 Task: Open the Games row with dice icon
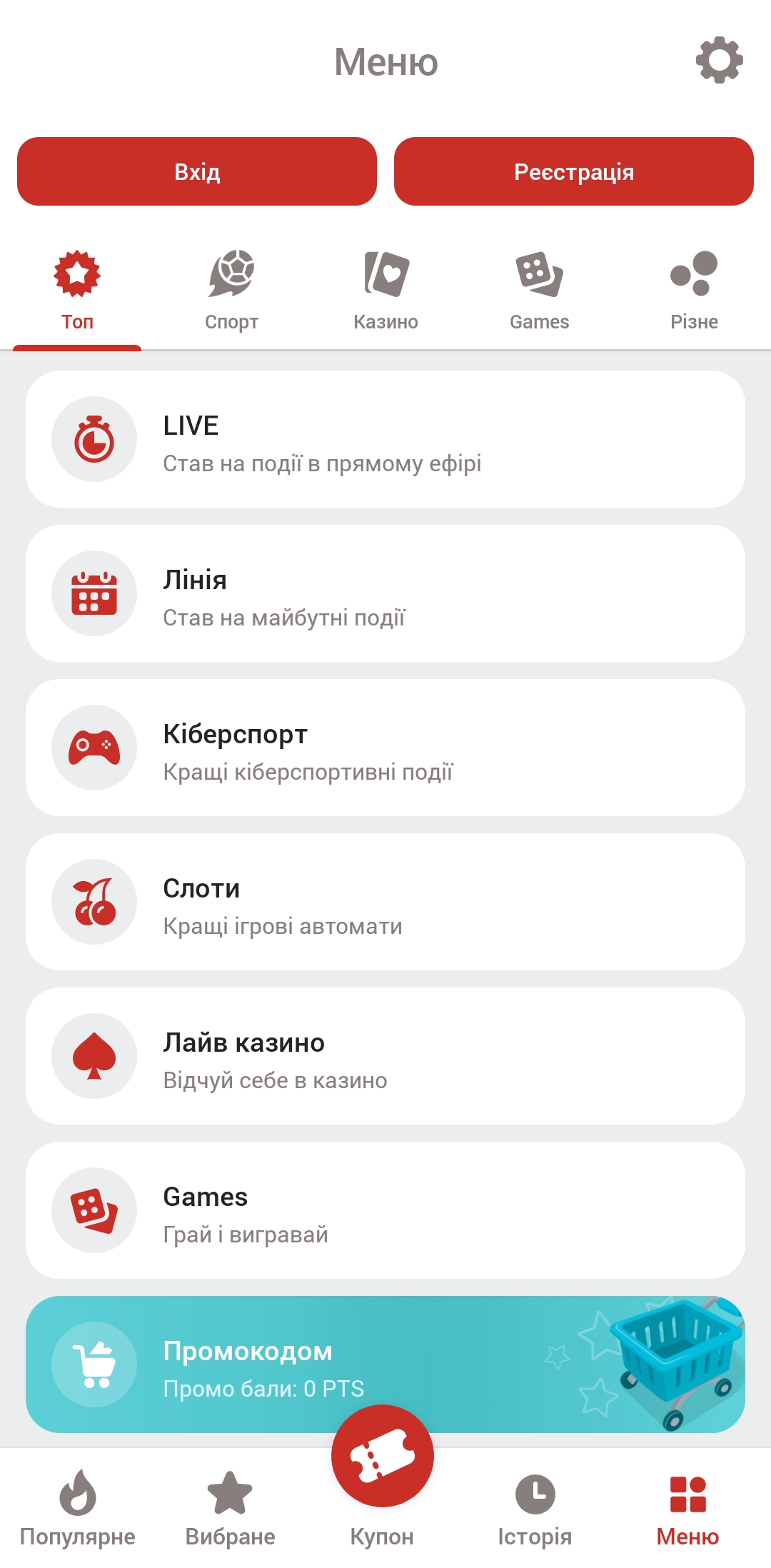(385, 1210)
